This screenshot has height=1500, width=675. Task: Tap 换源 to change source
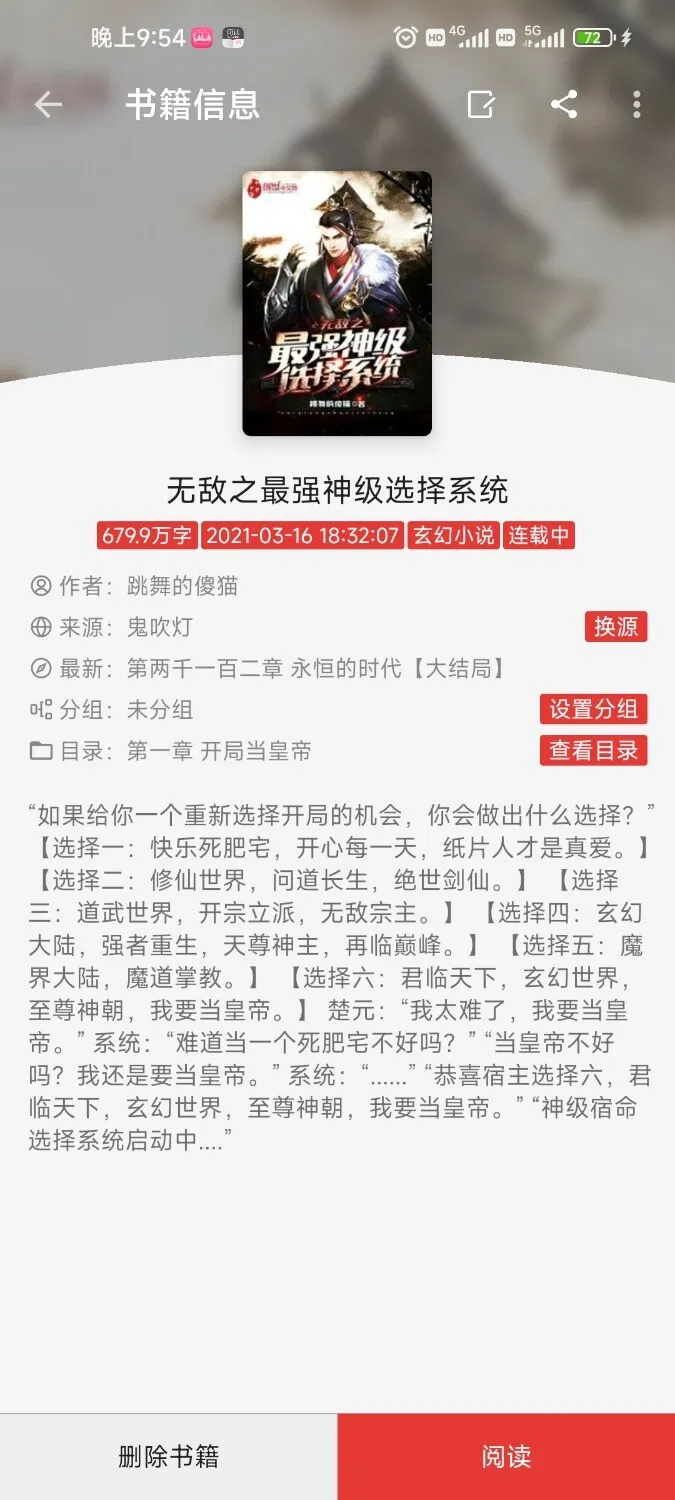tap(616, 627)
